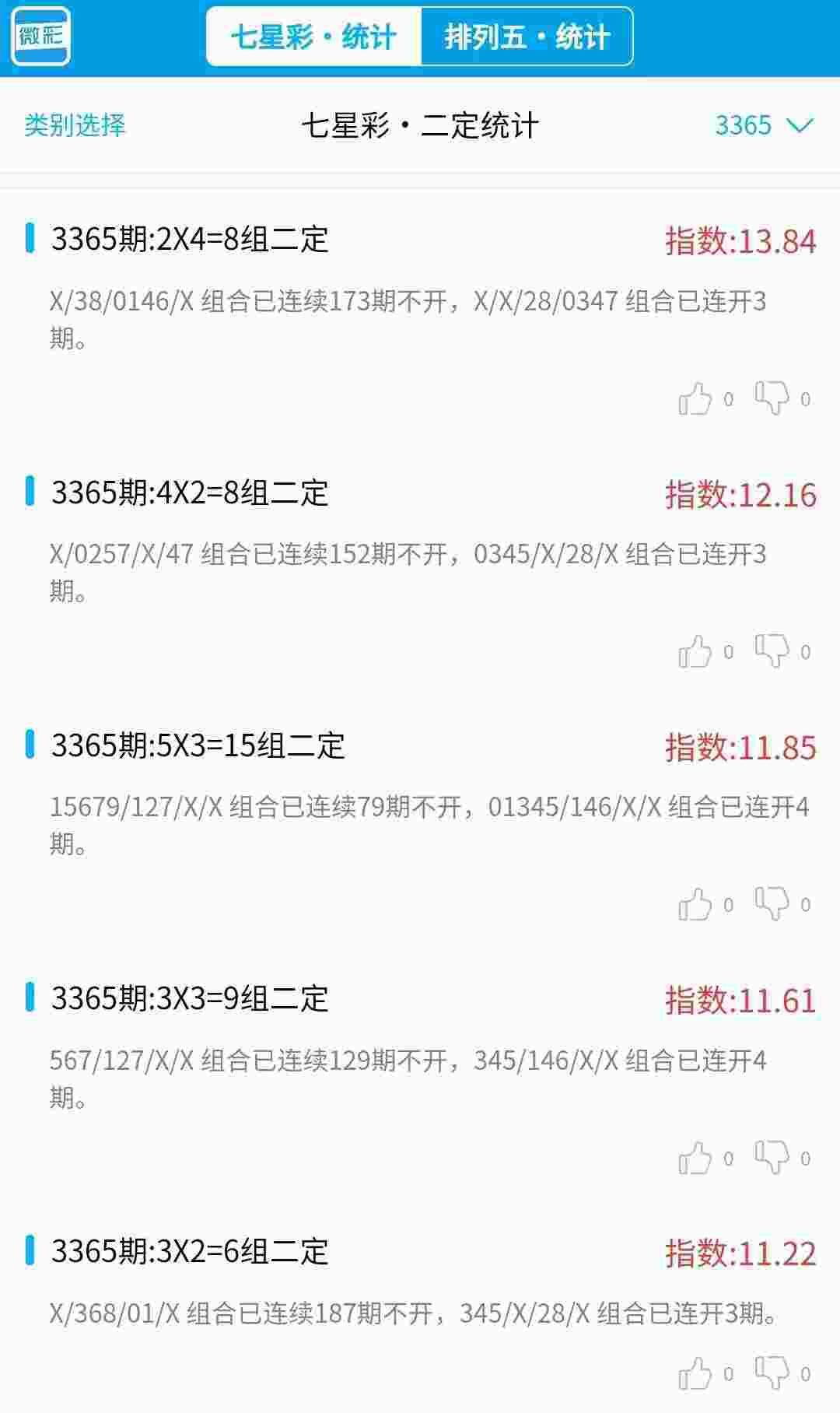Tap the 微彩 app icon

(41, 36)
